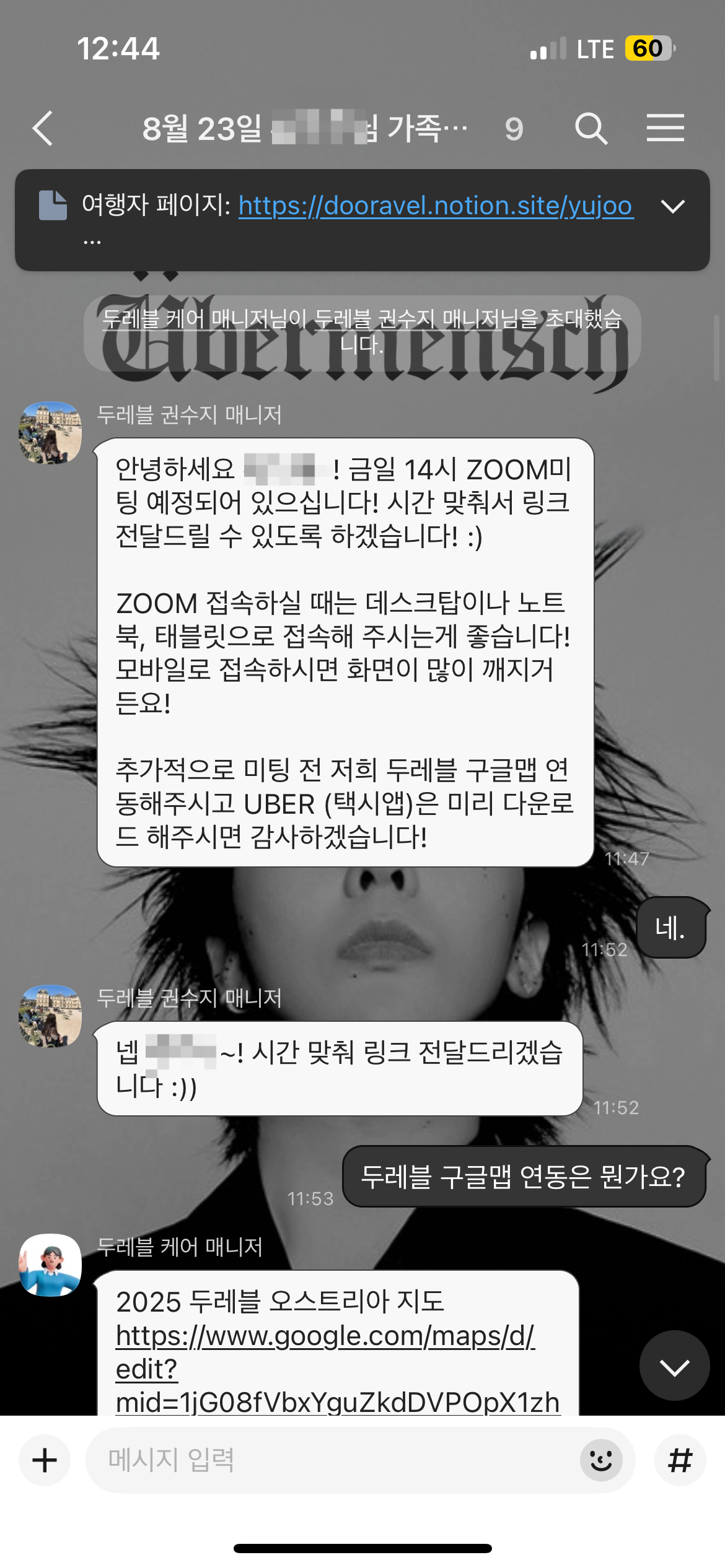Open the emoticon picker

600,1460
